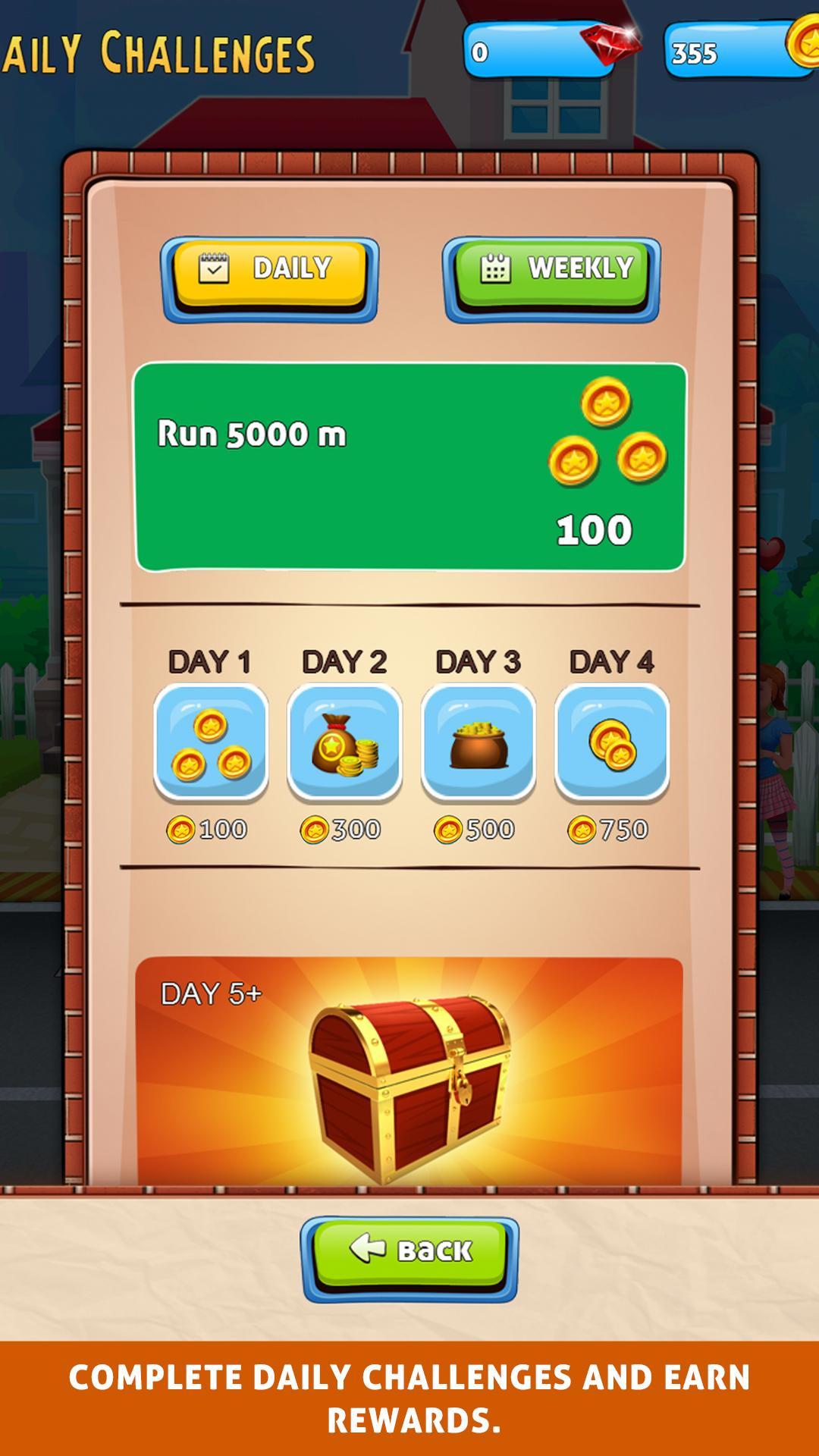Select the Day 1 reward tile
Screen dimensions: 819x1456
click(x=211, y=743)
